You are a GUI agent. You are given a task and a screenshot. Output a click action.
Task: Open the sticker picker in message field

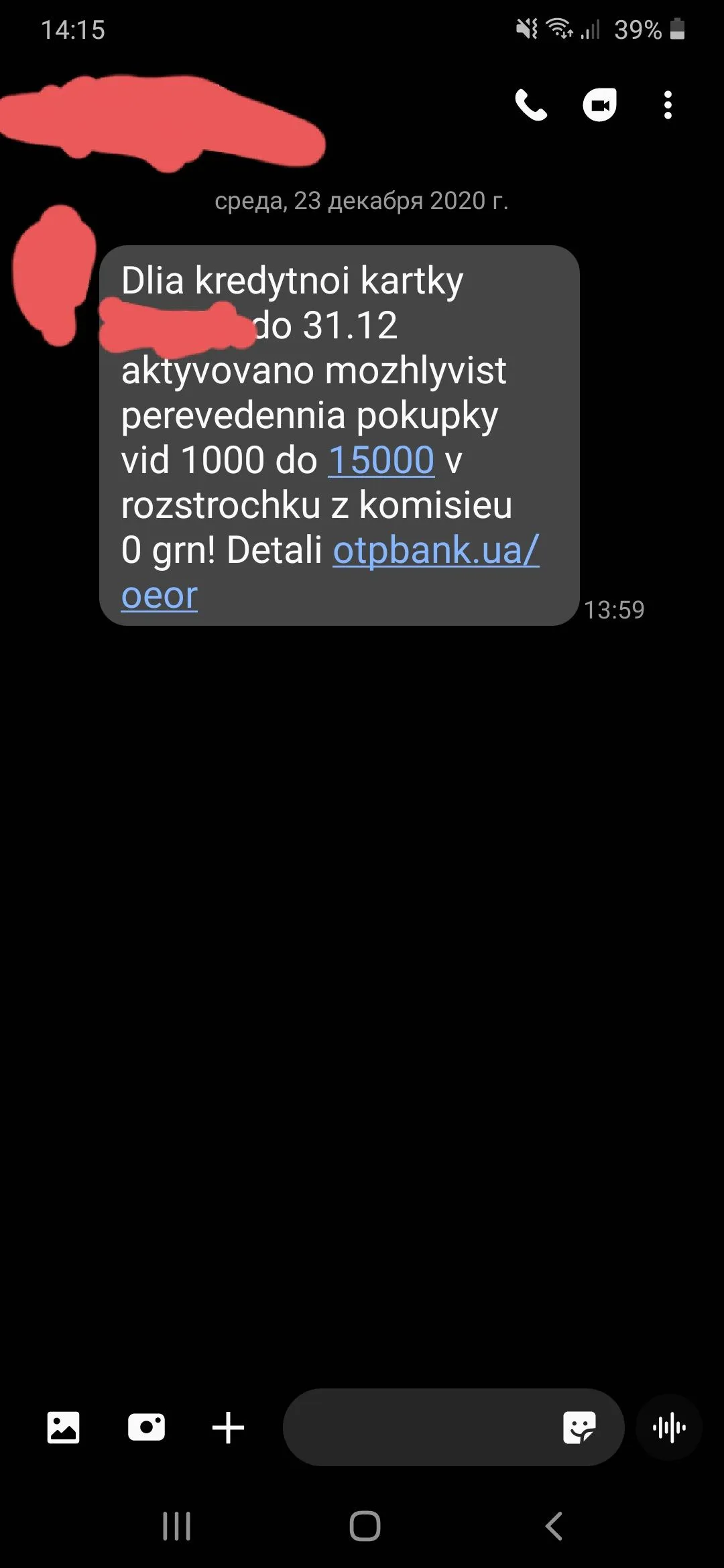tap(579, 1427)
